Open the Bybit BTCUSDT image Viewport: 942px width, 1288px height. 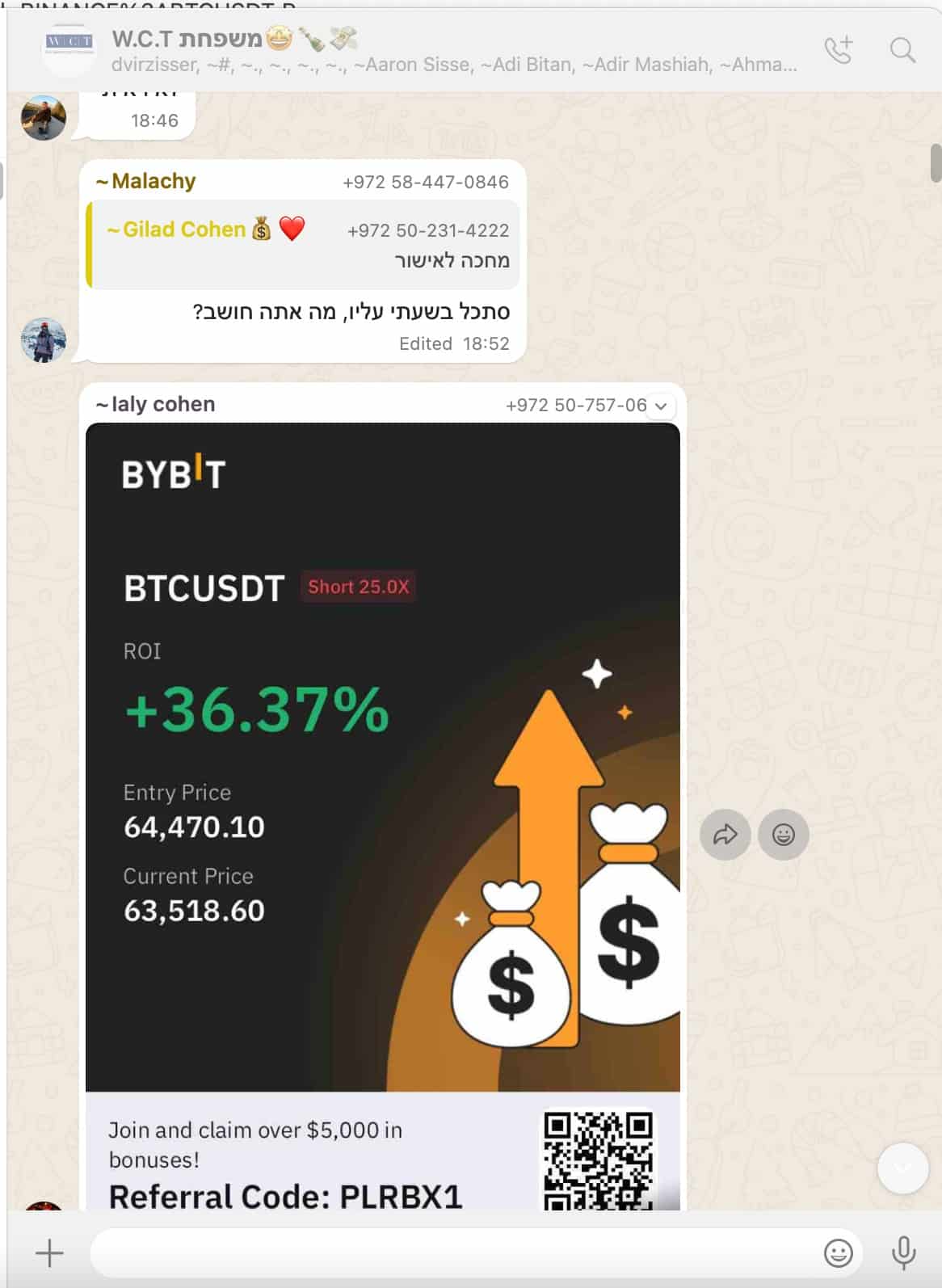coord(382,756)
